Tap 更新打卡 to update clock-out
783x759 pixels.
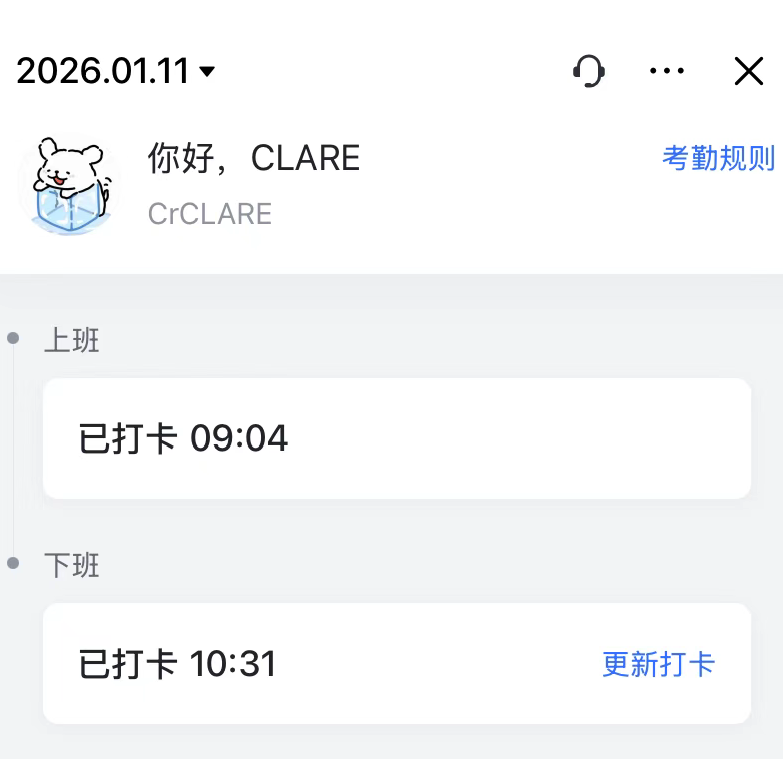pos(658,664)
